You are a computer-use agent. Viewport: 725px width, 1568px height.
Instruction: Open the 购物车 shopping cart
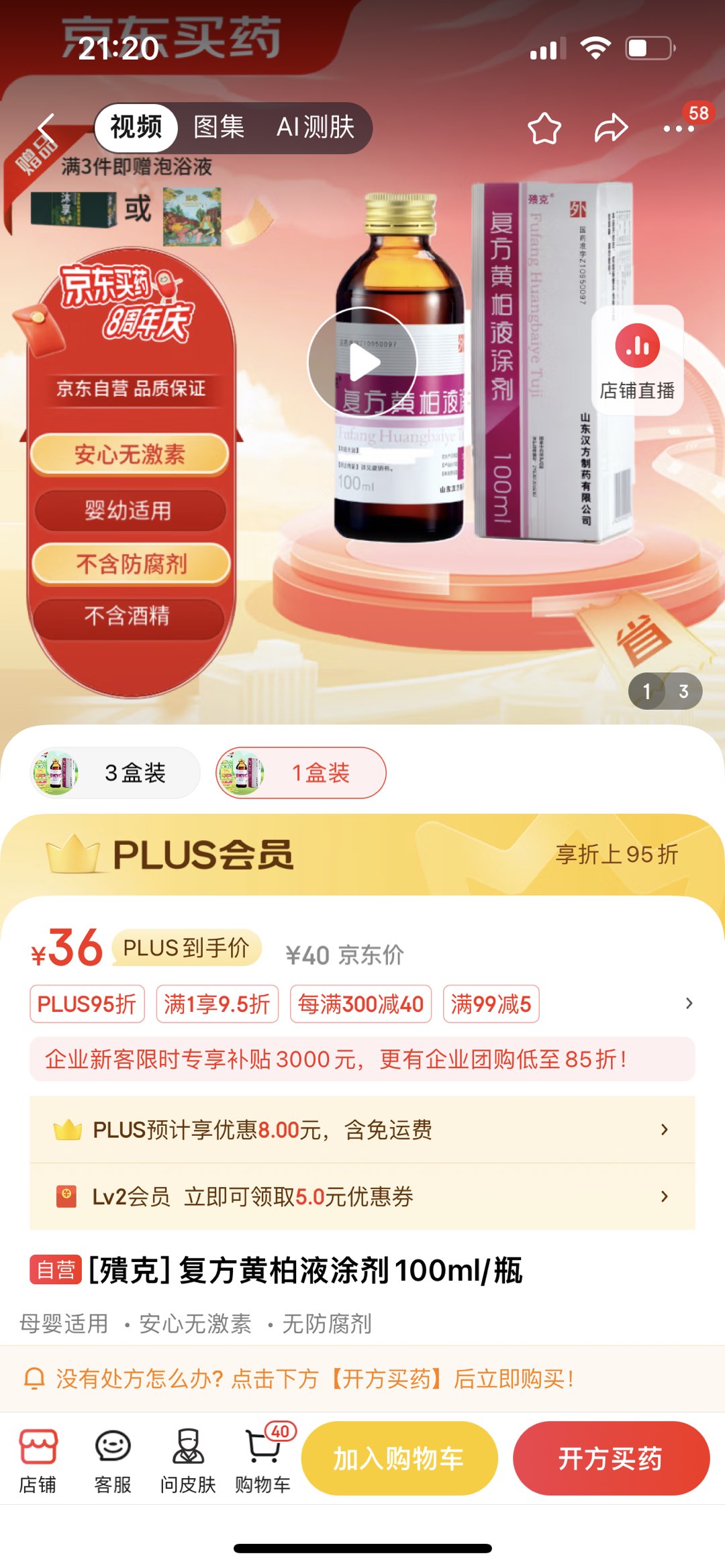click(x=263, y=1461)
